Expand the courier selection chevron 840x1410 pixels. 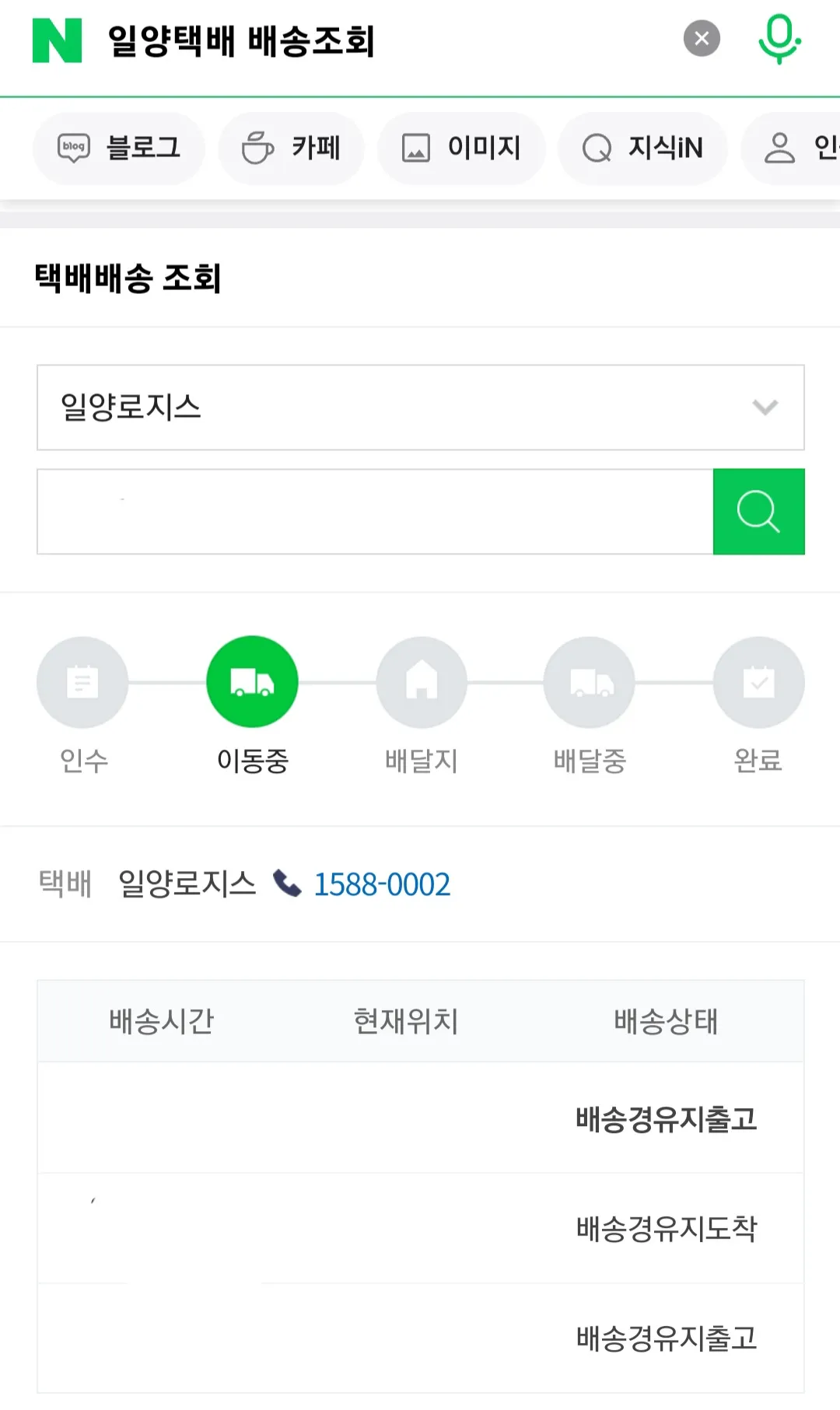(x=763, y=407)
